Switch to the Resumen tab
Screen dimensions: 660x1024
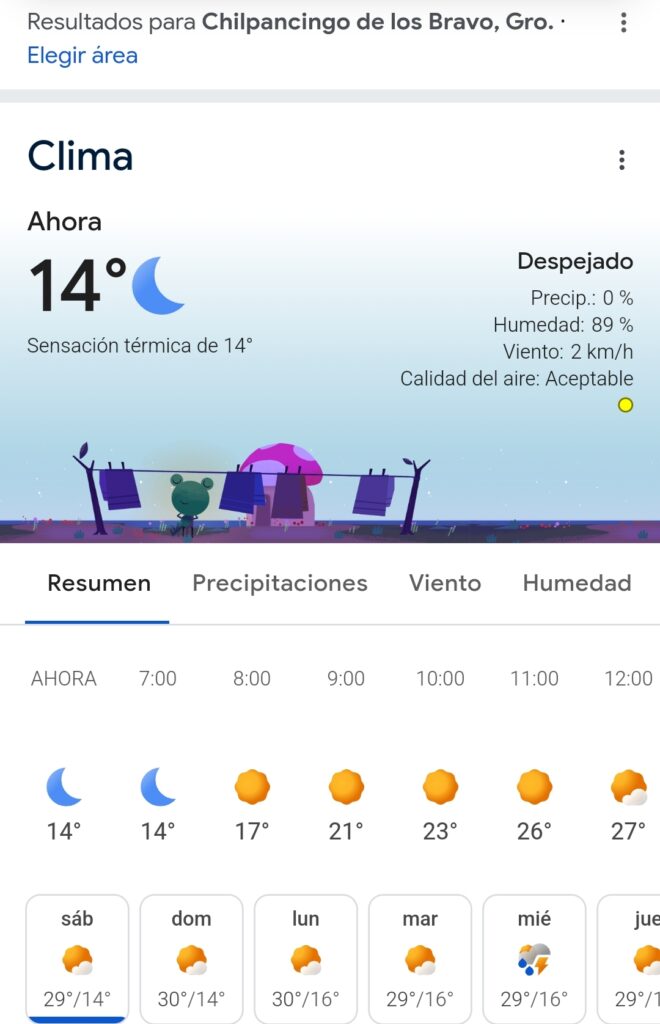[x=99, y=583]
